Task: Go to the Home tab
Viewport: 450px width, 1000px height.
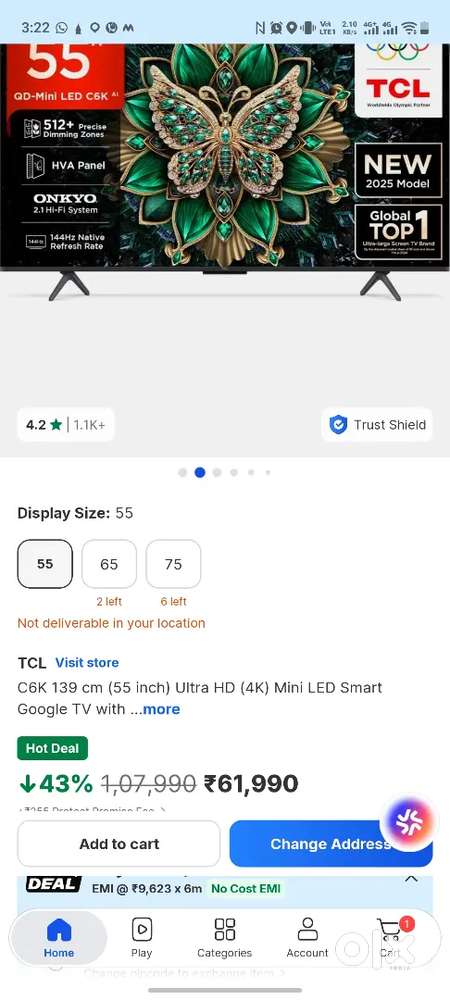Action: click(59, 938)
